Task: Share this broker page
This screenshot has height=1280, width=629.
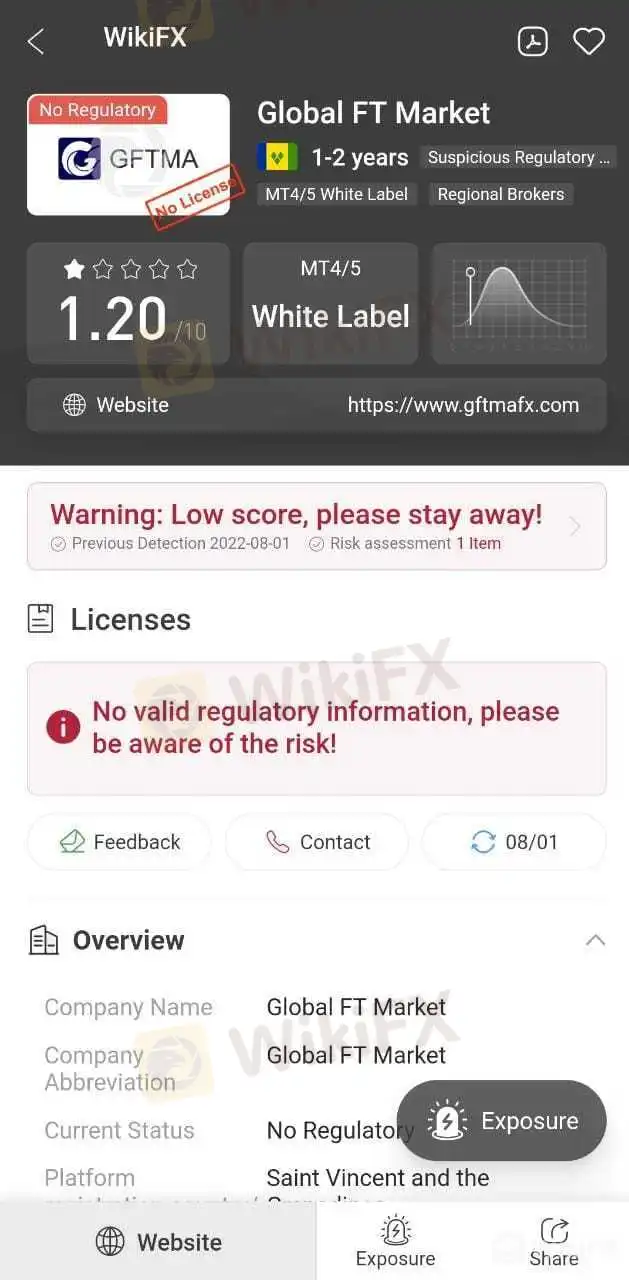Action: 553,1242
